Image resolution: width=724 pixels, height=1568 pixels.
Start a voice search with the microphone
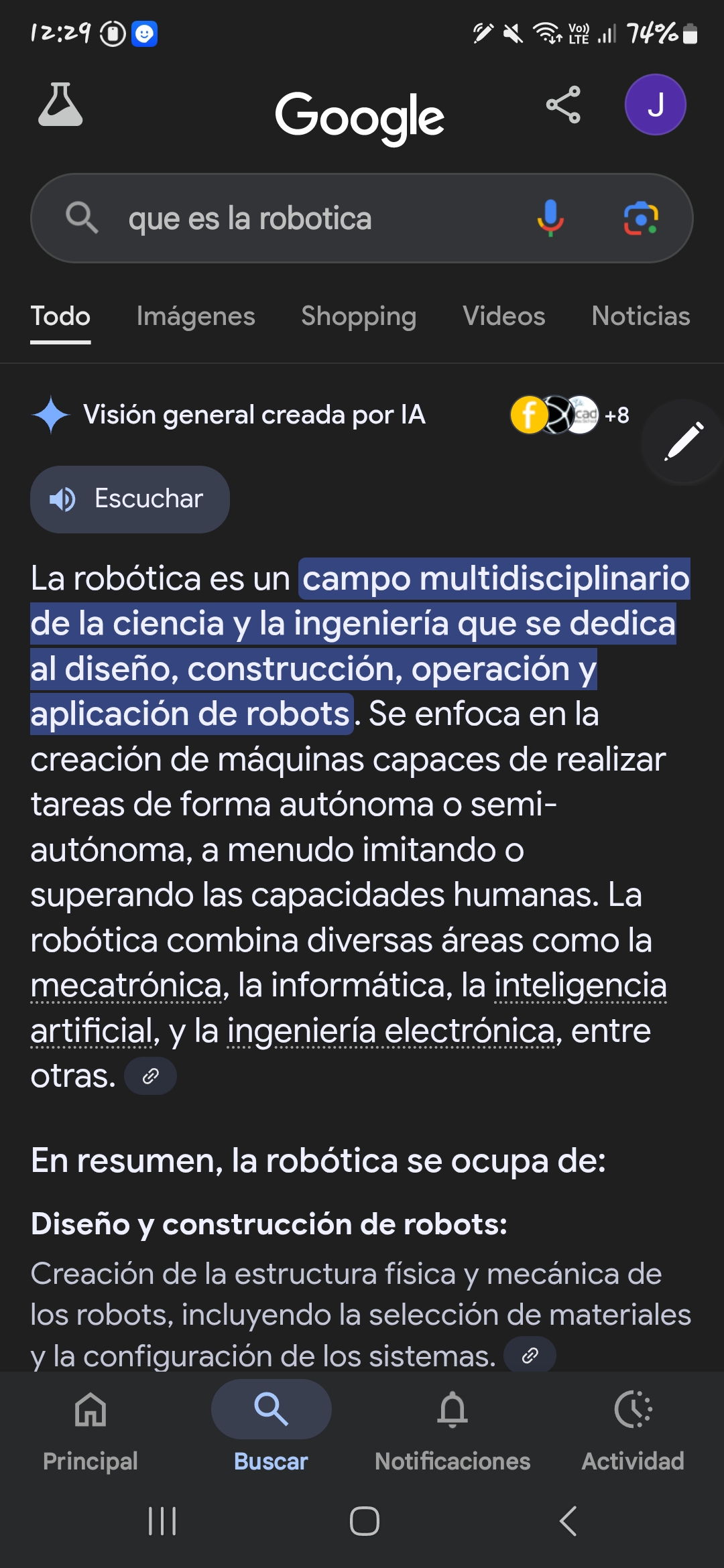[550, 218]
